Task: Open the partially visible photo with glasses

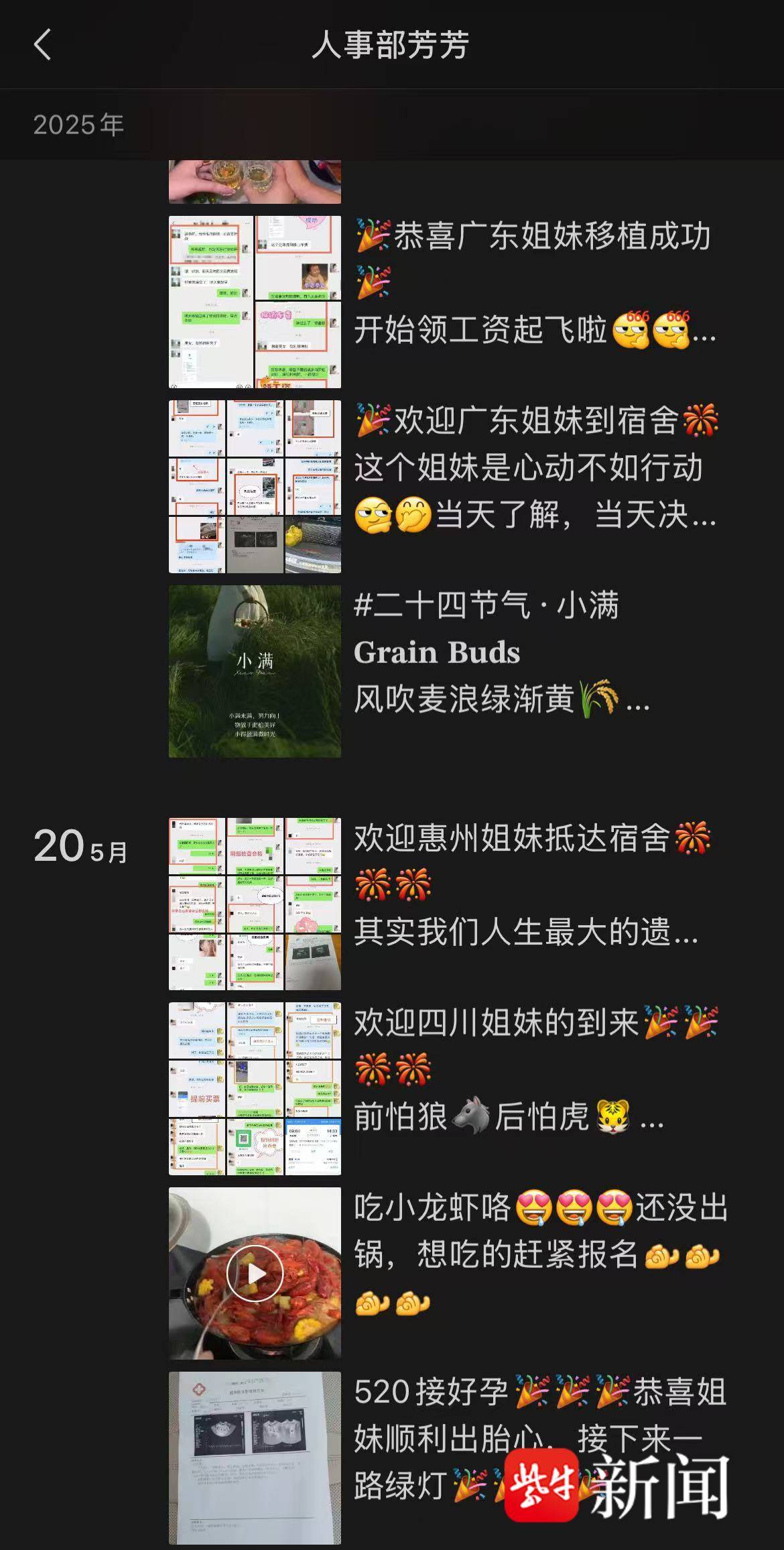Action: 255,181
